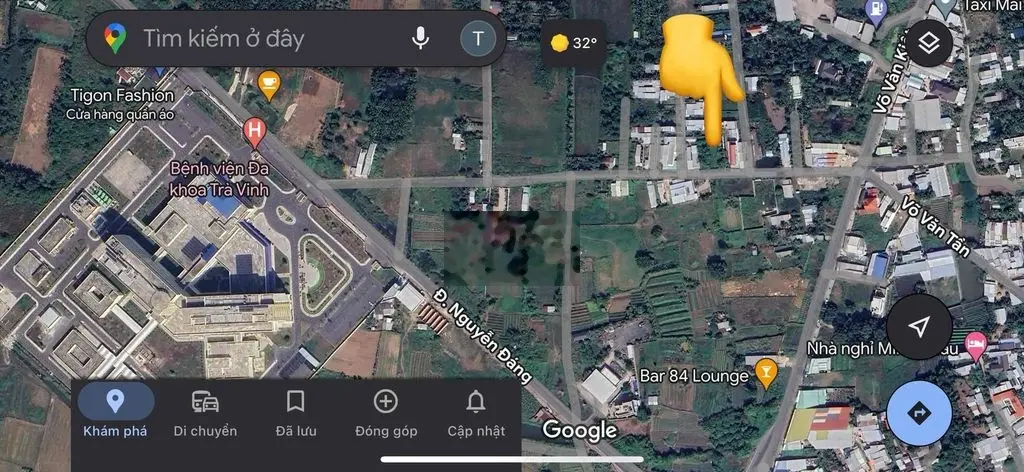Screen dimensions: 1024x472
Task: Go to the Đóng góp tab
Action: click(385, 412)
